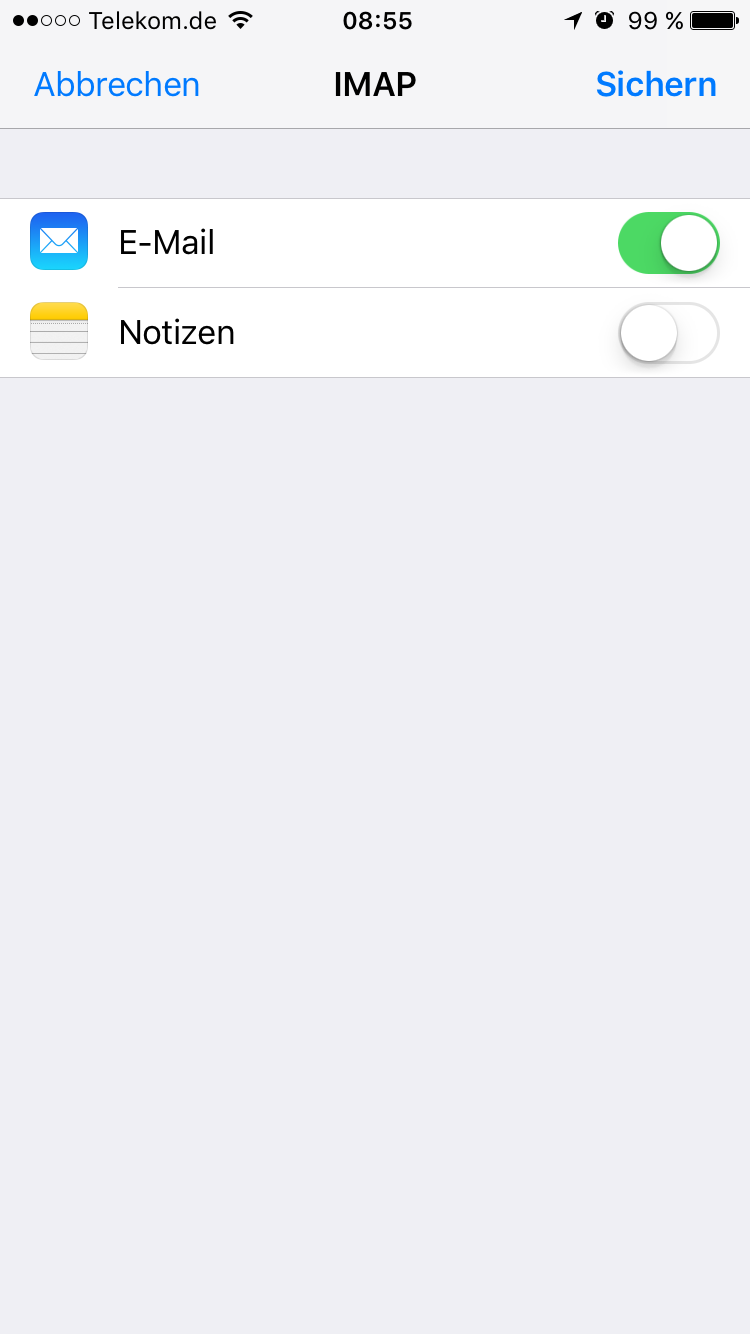Screen dimensions: 750x1334
Task: Click the yellow Notizen app icon
Action: click(x=58, y=332)
